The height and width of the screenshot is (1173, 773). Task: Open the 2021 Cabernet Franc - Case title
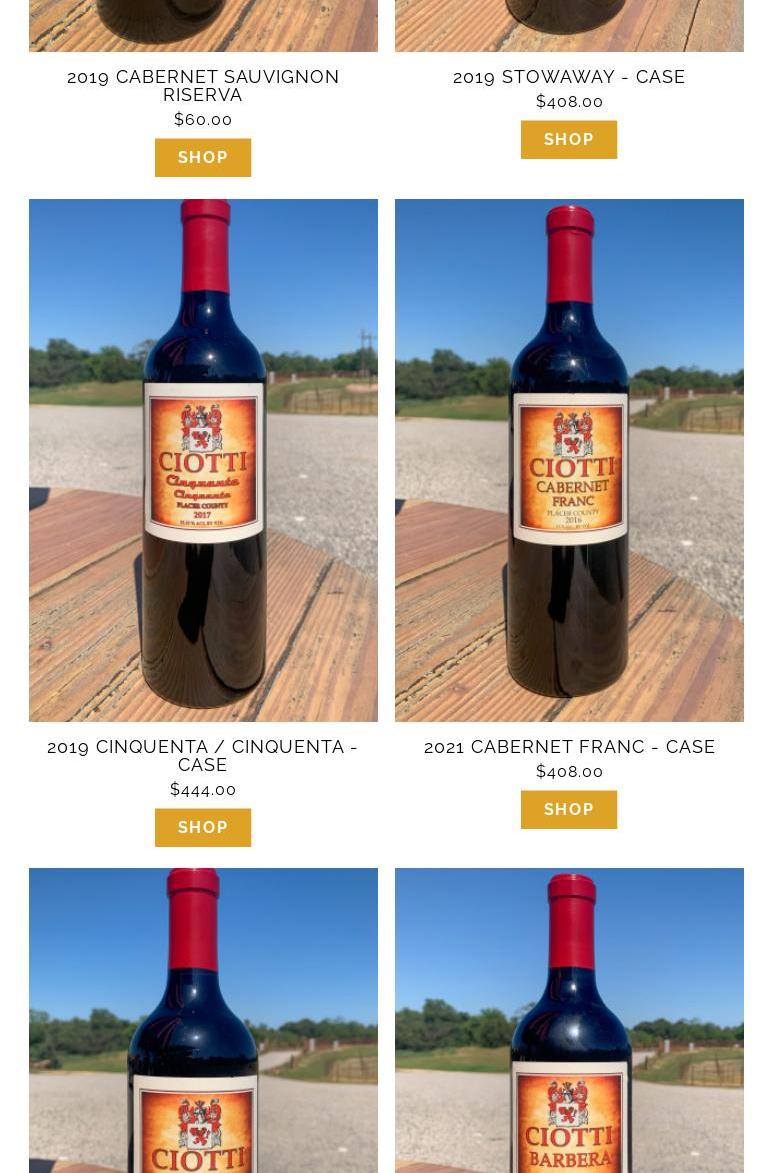coord(569,746)
